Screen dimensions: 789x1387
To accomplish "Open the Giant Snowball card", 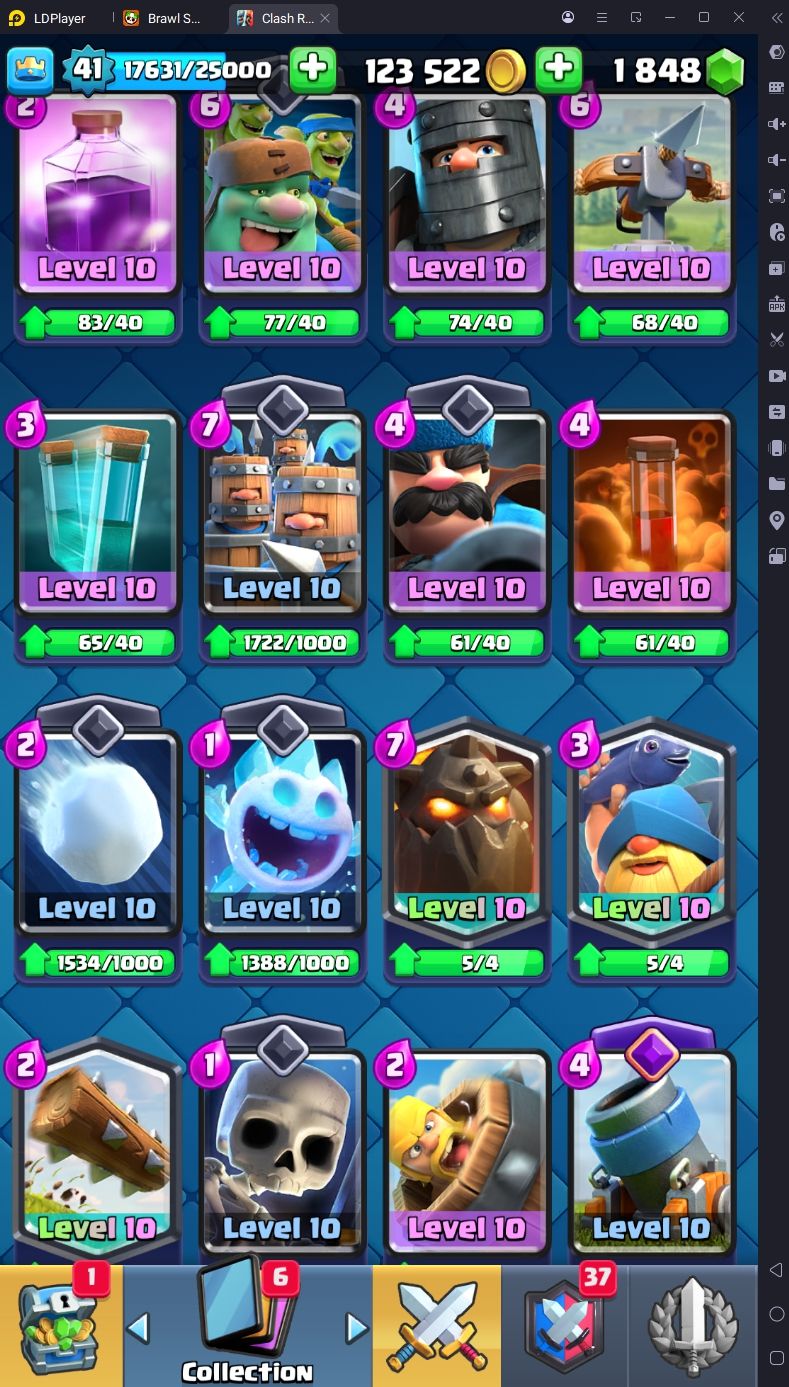I will pos(98,839).
